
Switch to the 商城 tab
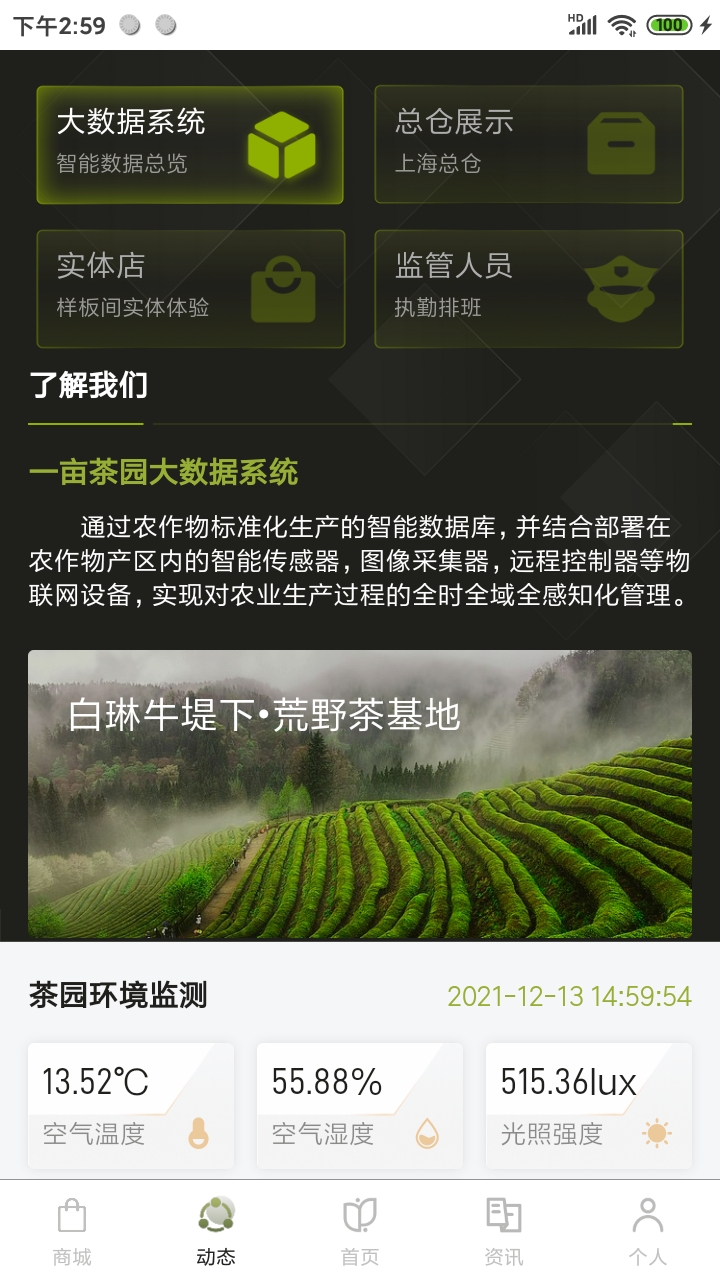coord(72,1231)
